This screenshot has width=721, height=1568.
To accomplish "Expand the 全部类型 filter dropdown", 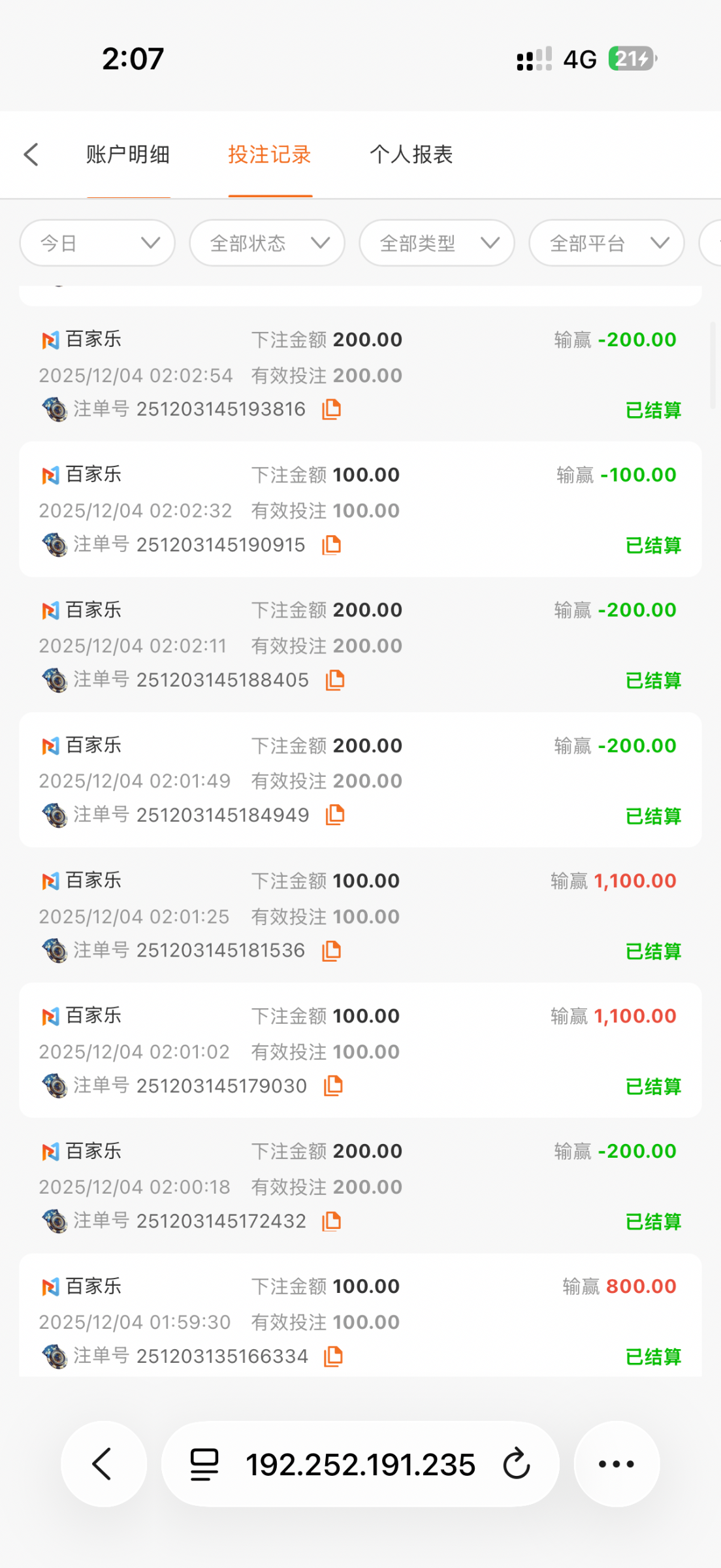I will click(x=437, y=243).
